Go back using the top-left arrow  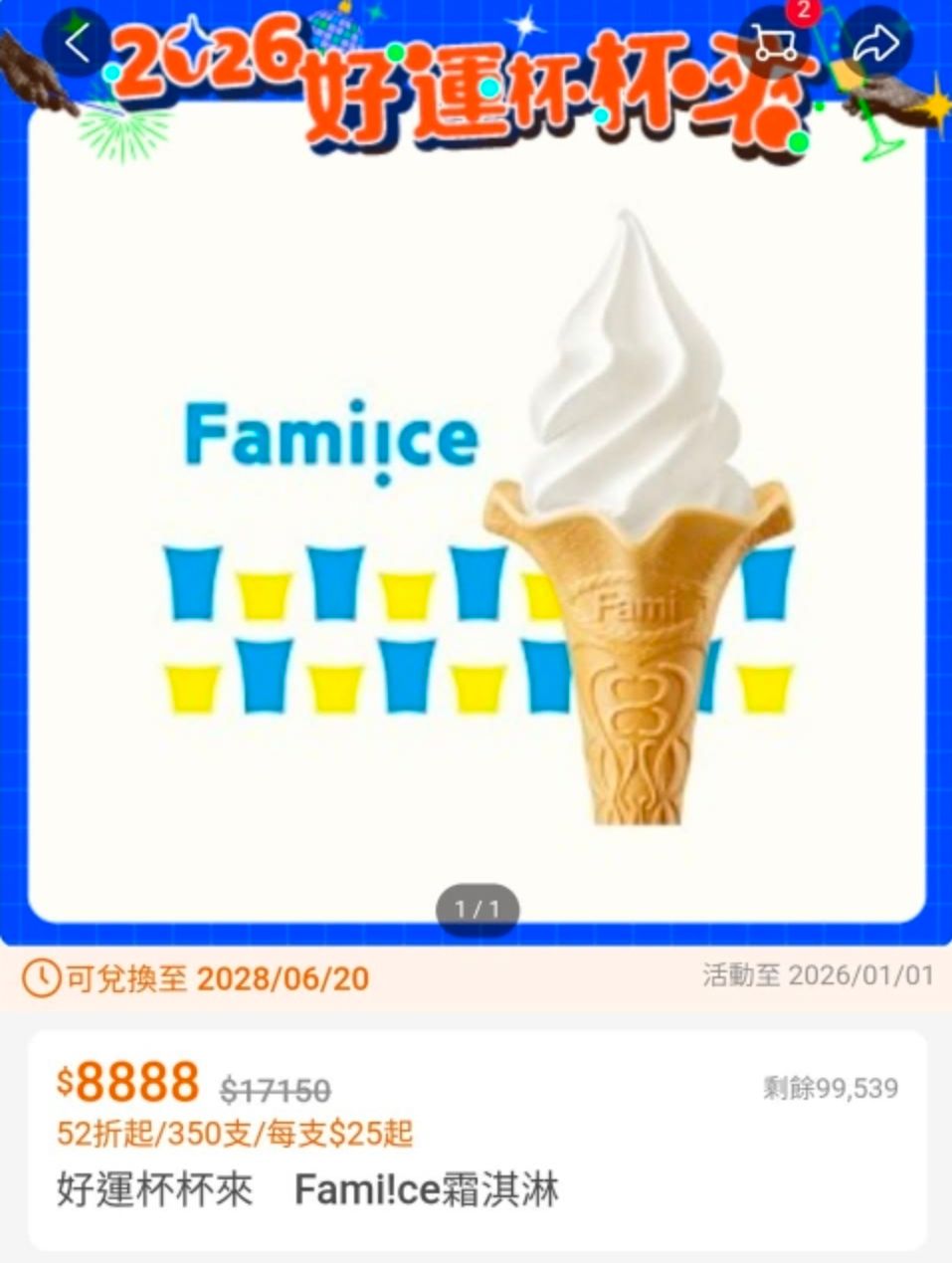(77, 43)
